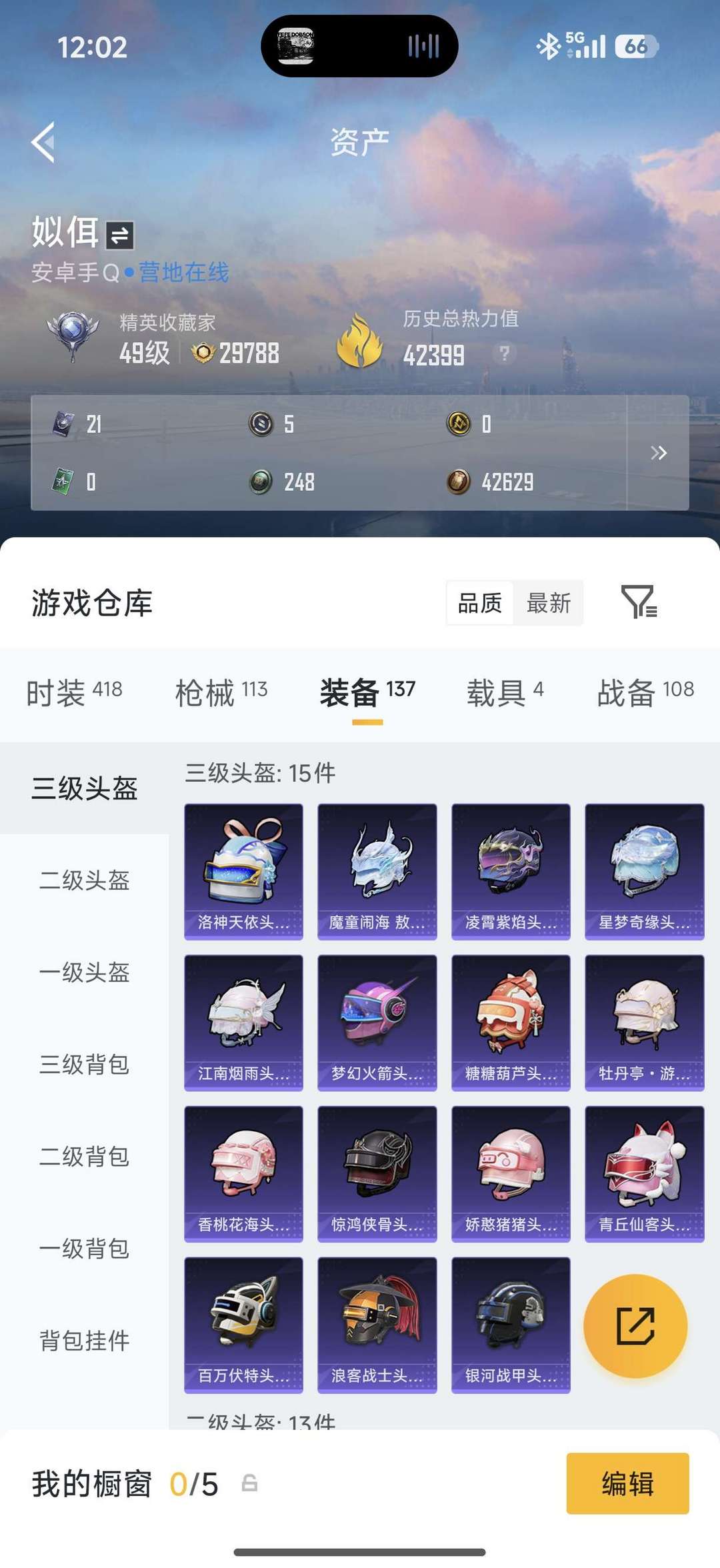Switch to the 时装 tab
The width and height of the screenshot is (720, 1568).
pos(74,692)
